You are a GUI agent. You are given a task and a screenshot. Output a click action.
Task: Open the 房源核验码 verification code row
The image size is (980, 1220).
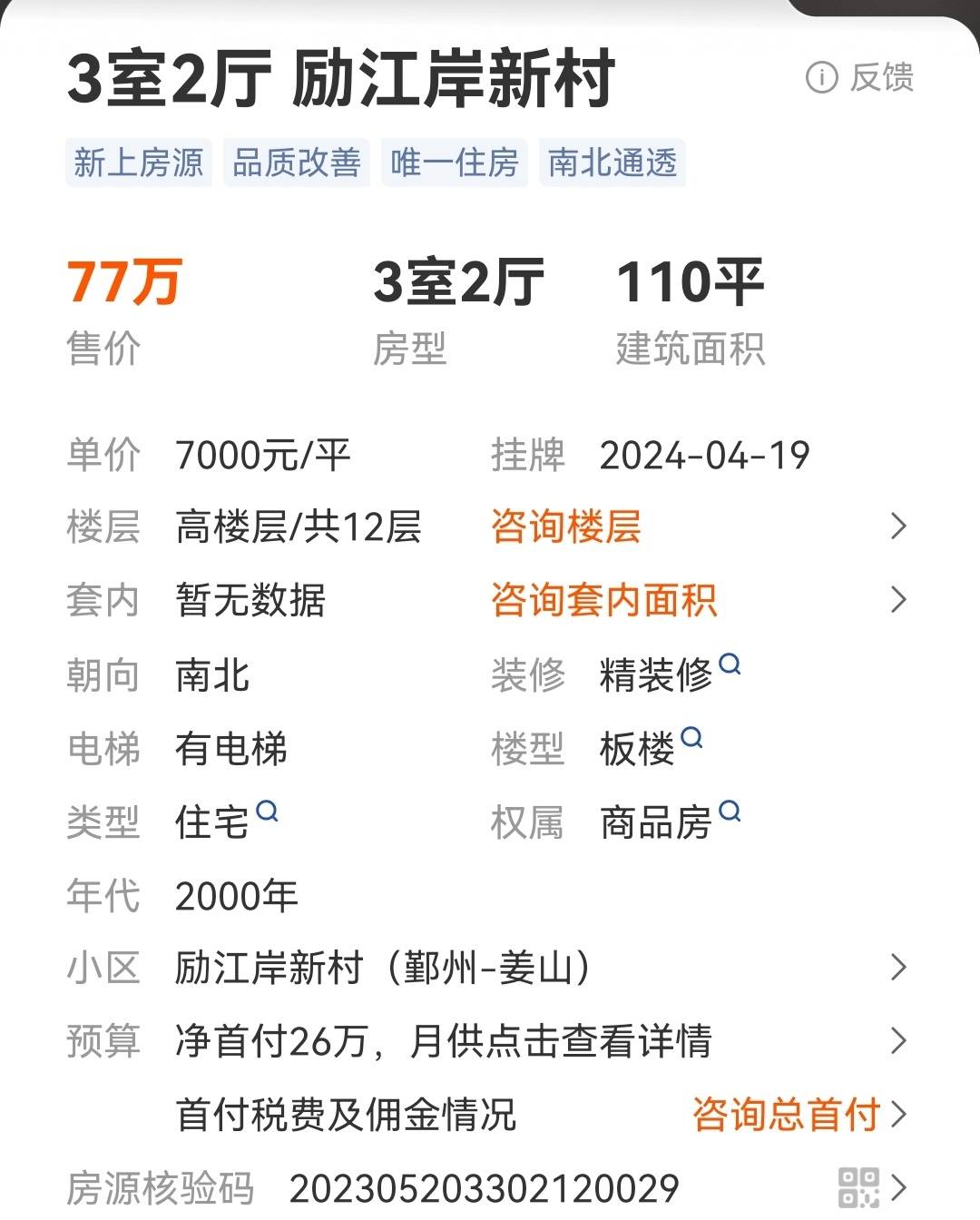point(490,1188)
